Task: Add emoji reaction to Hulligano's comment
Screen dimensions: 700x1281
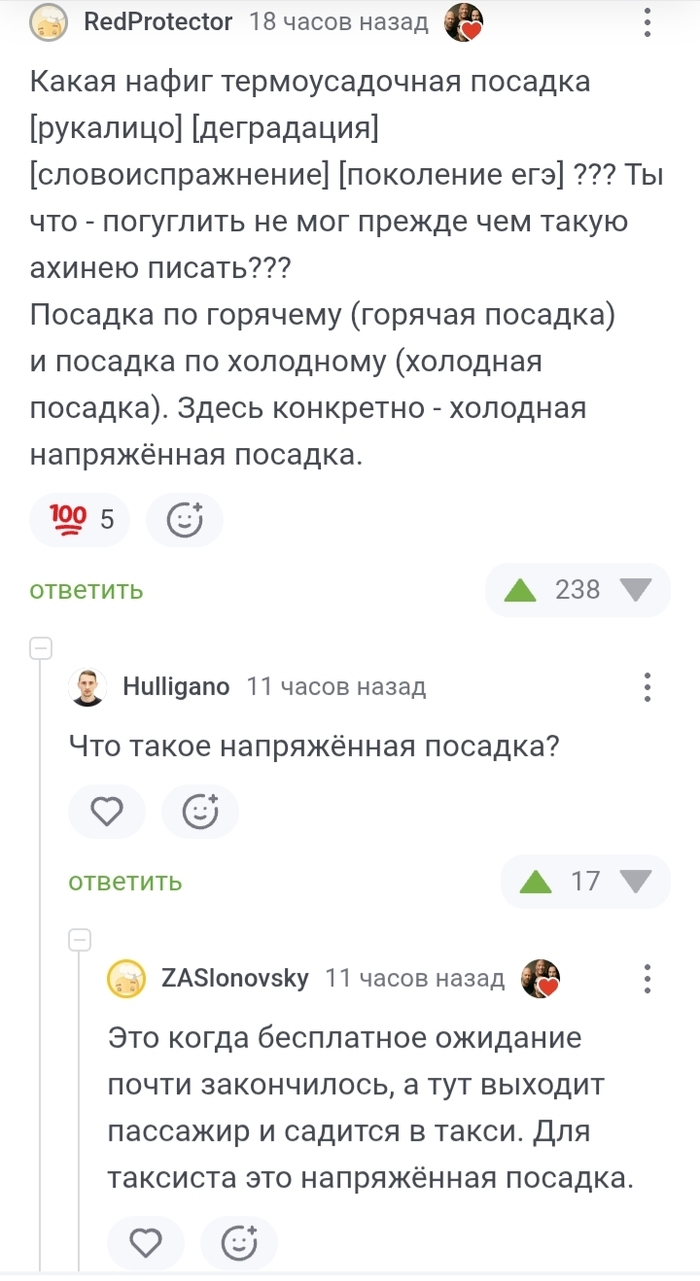Action: tap(200, 812)
